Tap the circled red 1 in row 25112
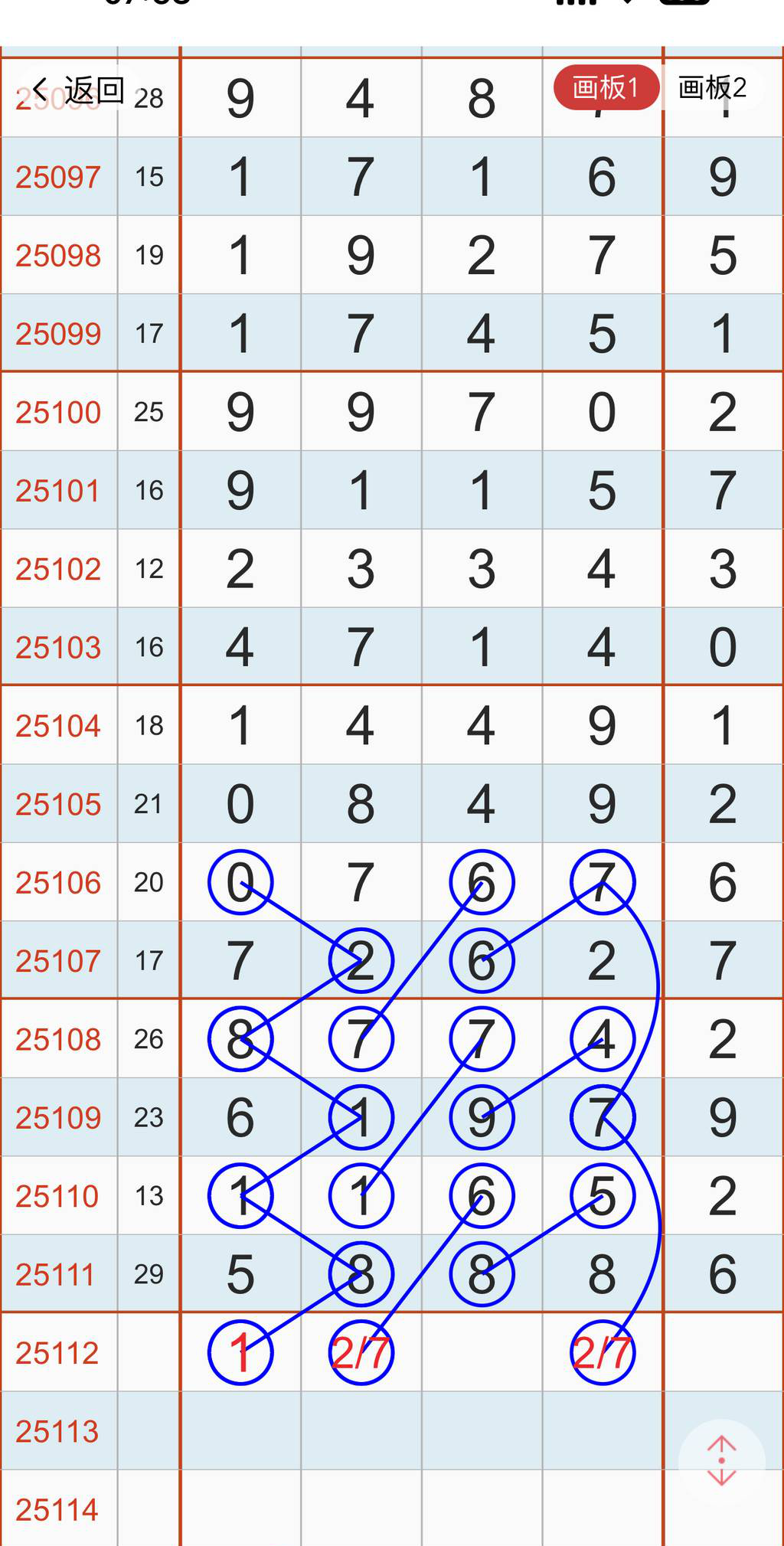 (x=240, y=1352)
